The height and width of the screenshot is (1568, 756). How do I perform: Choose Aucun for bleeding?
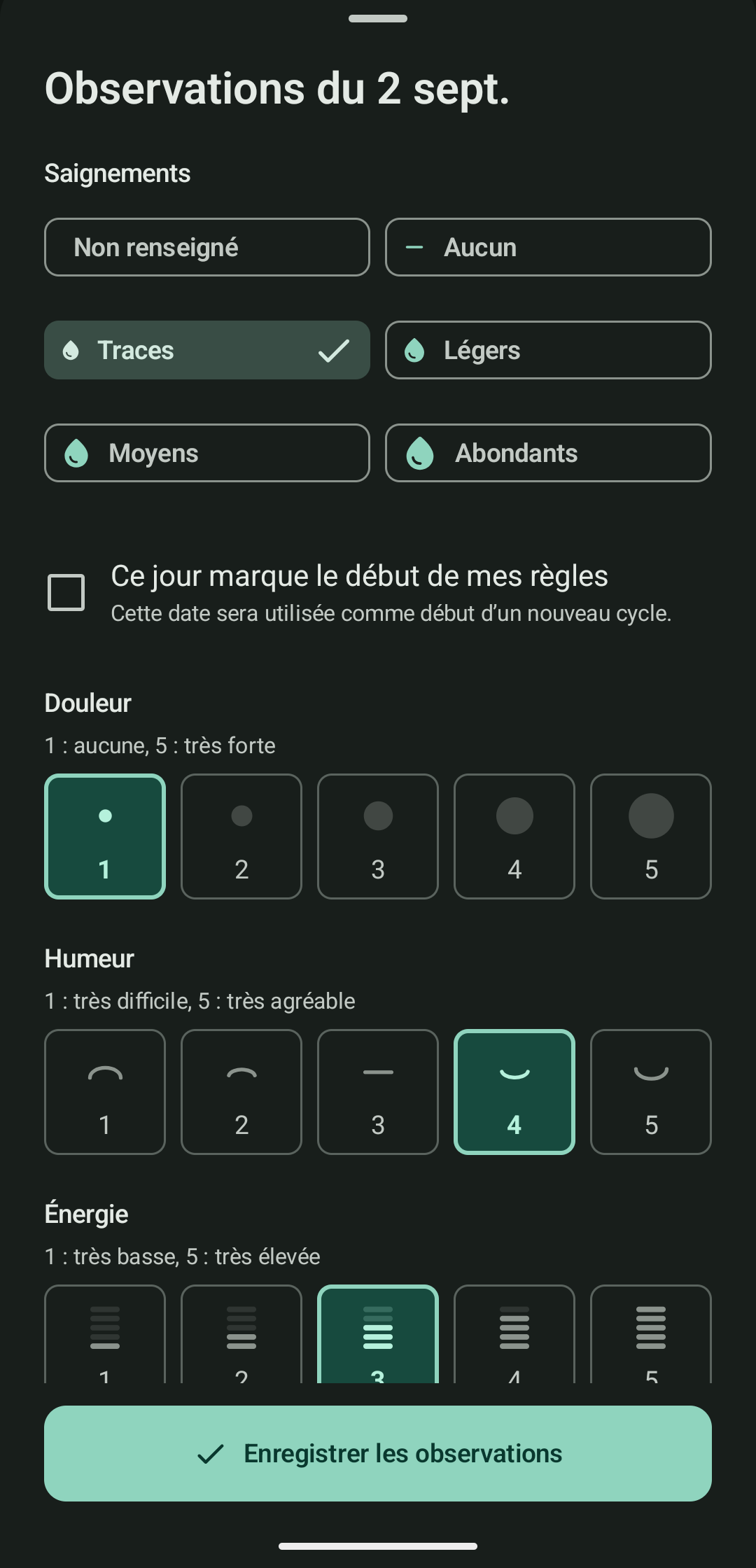click(x=548, y=247)
